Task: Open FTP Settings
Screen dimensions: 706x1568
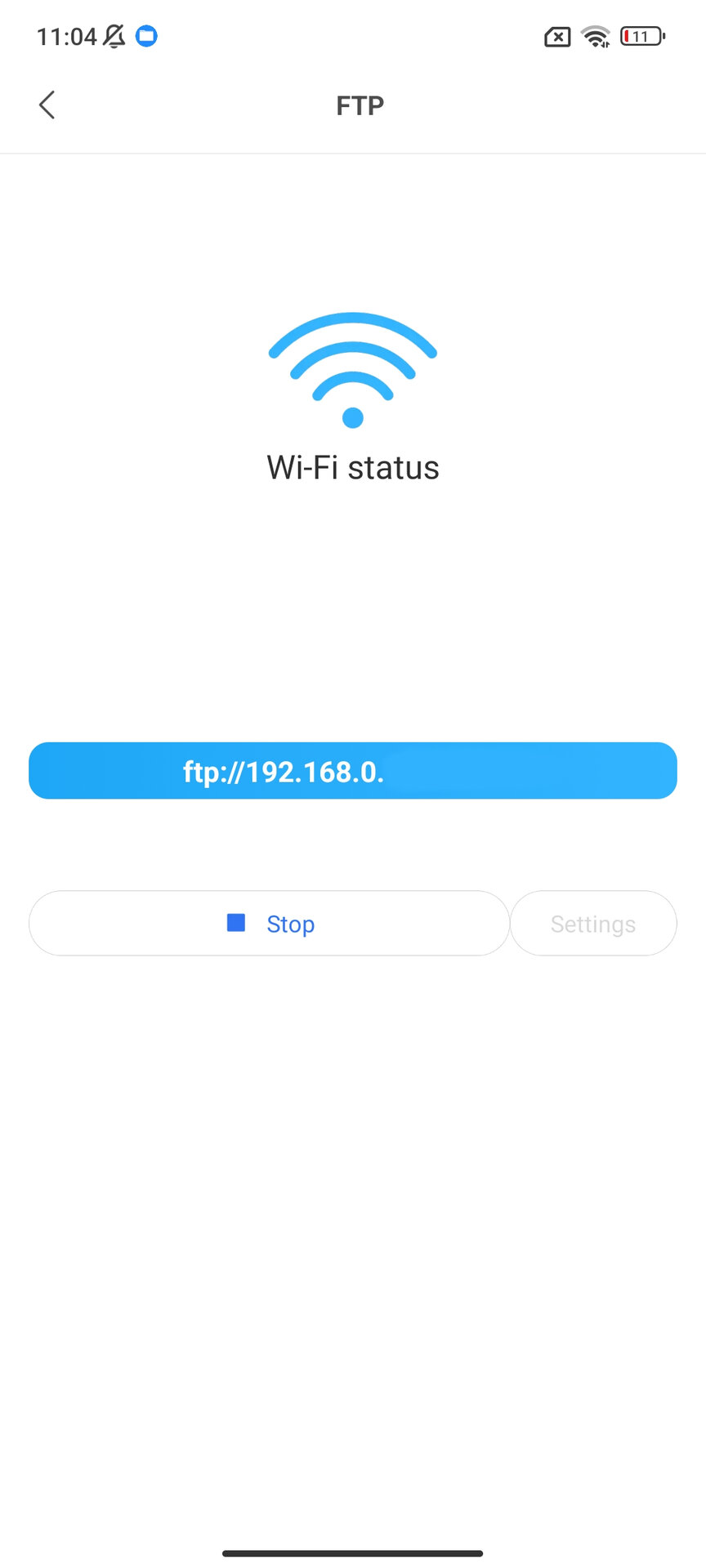Action: [593, 924]
